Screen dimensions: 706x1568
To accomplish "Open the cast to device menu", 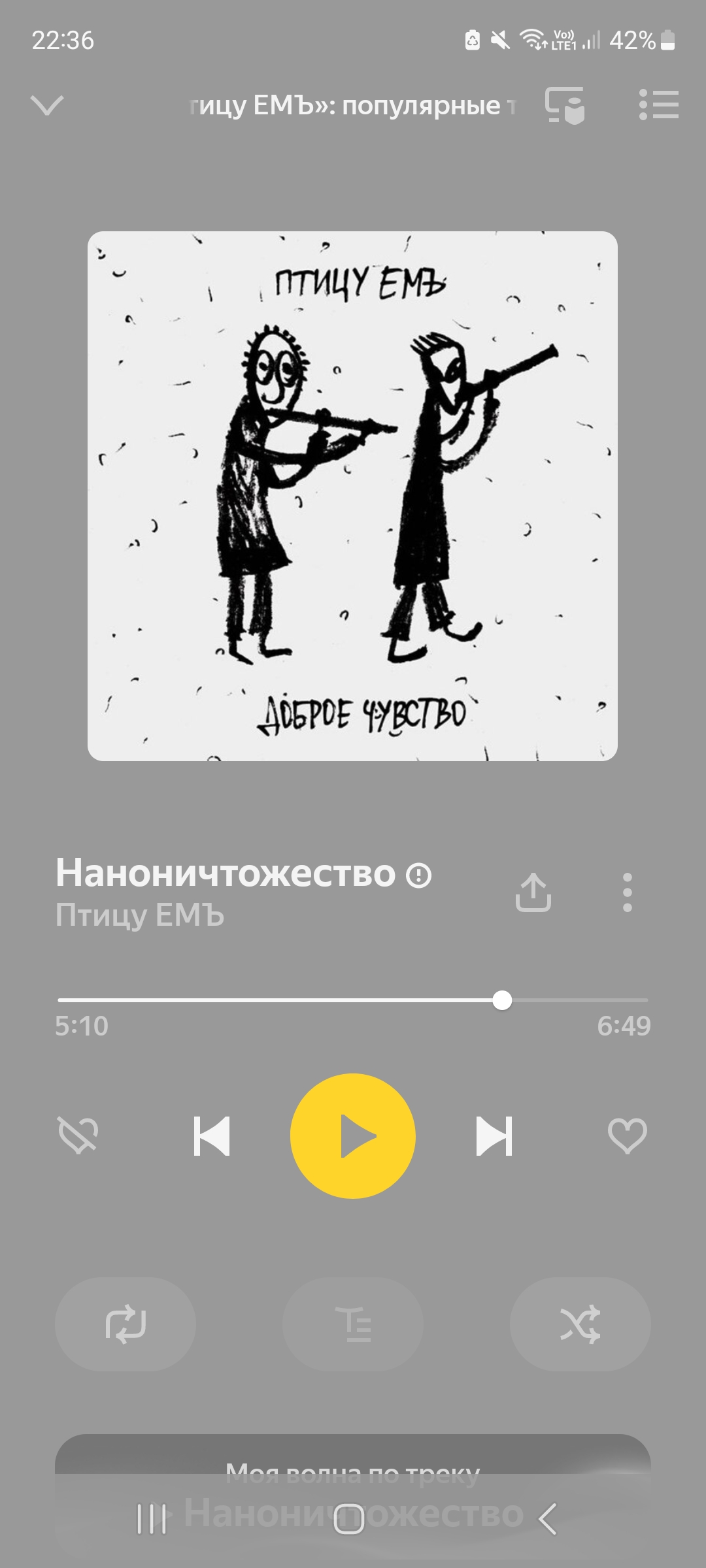I will pyautogui.click(x=565, y=105).
